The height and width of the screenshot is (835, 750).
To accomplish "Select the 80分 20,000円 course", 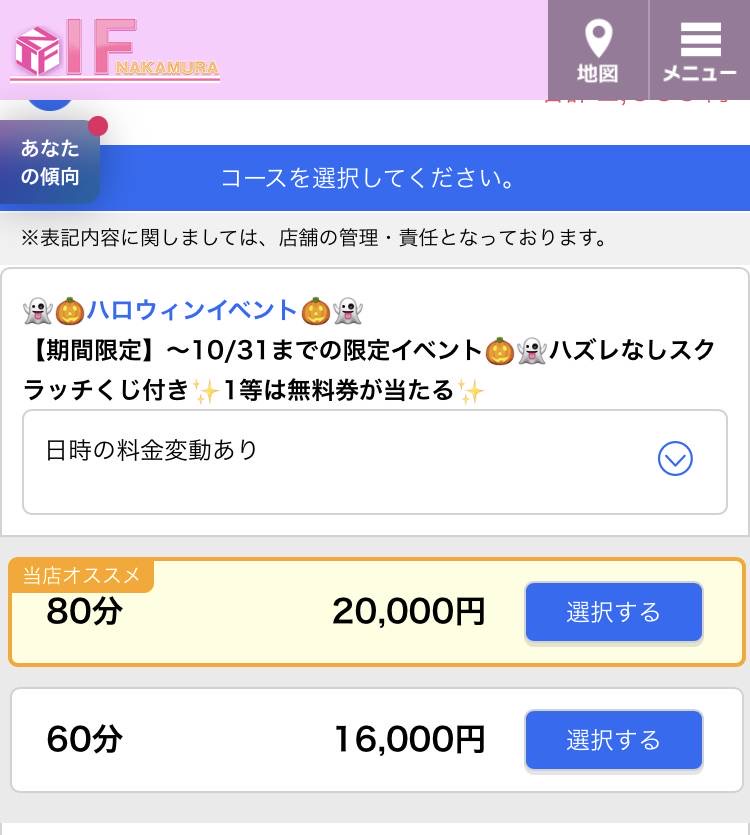I will [x=613, y=612].
